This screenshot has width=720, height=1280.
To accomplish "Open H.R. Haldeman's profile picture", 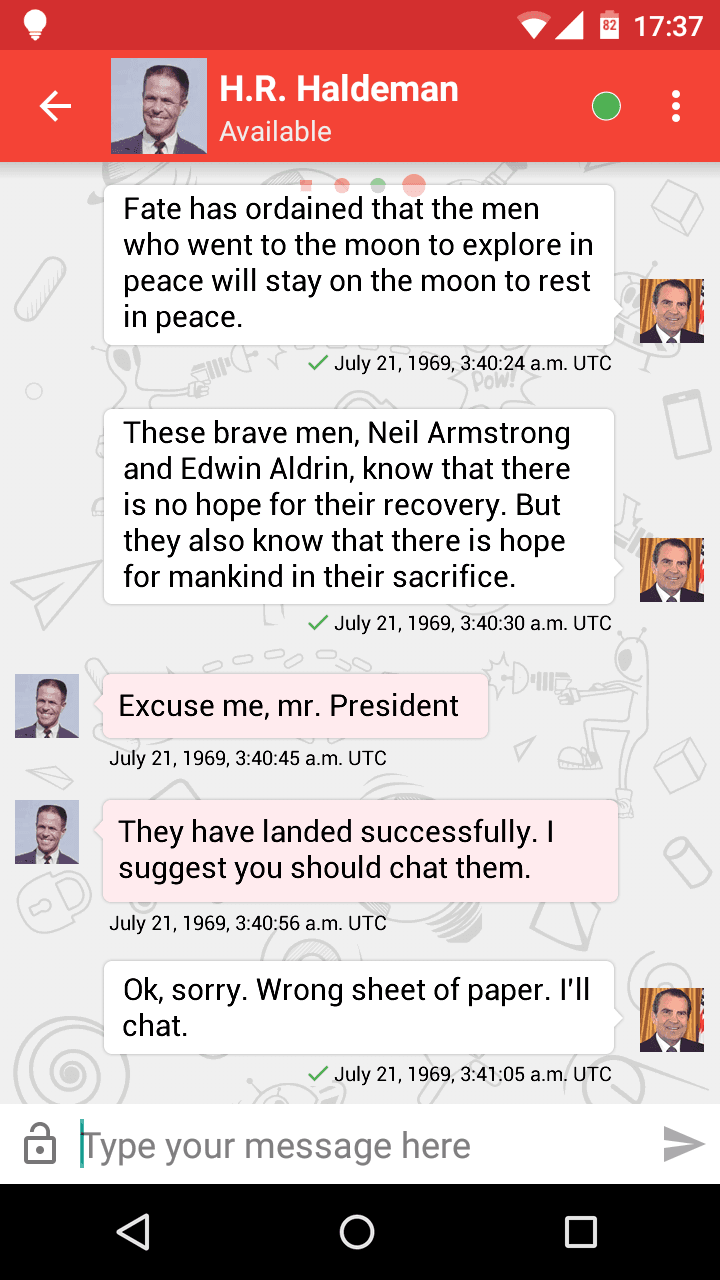I will click(158, 106).
